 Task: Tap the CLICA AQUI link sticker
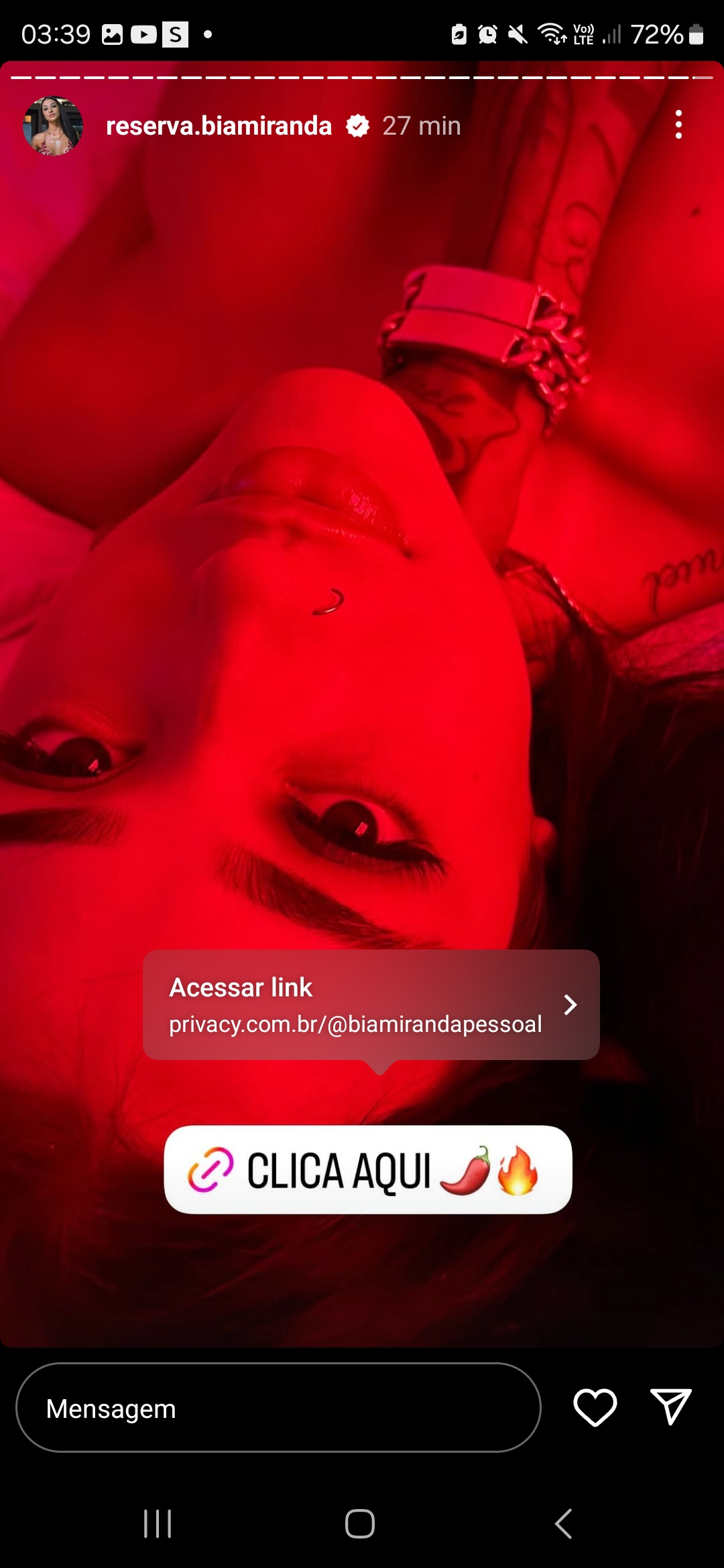click(x=367, y=1170)
